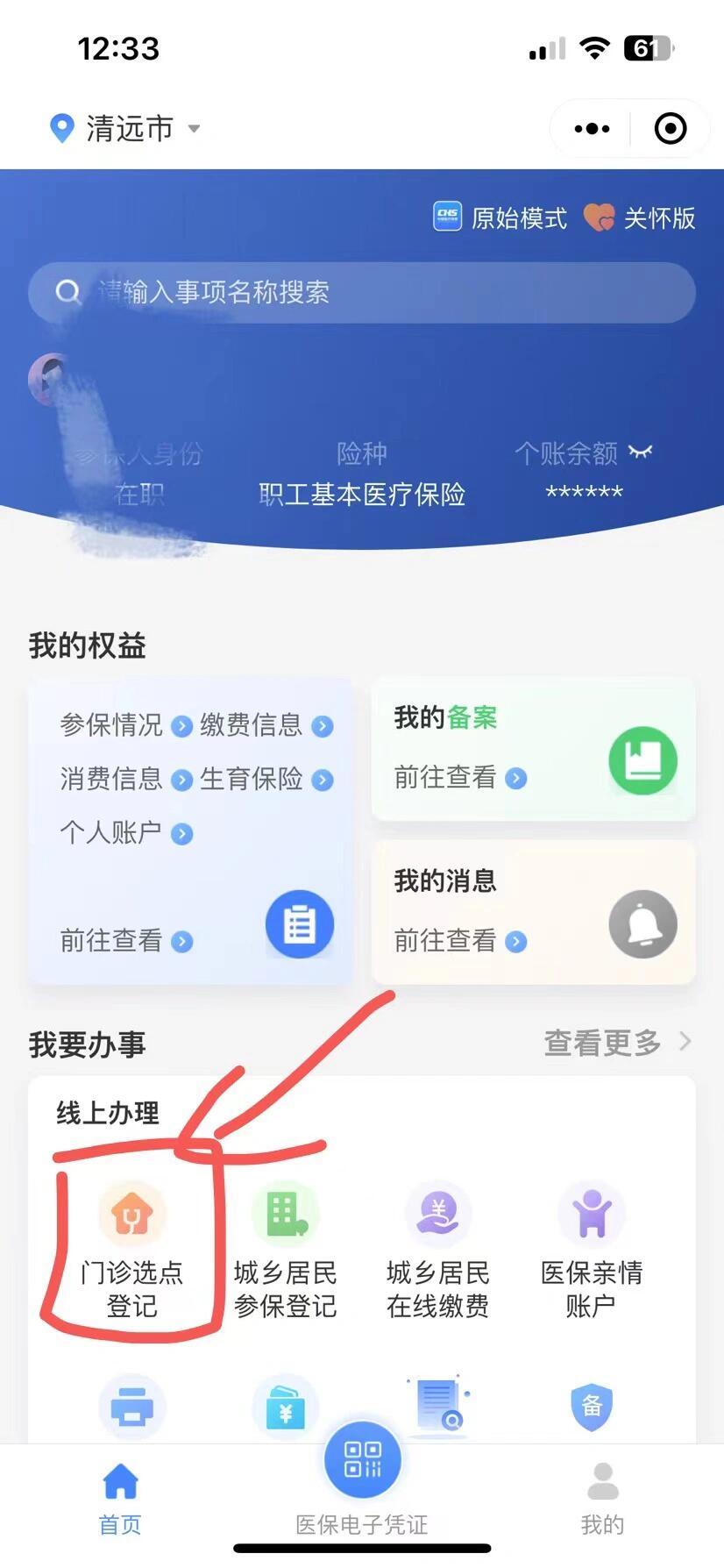Viewport: 724px width, 1568px height.
Task: Open 缴费信息
Action: pos(266,725)
